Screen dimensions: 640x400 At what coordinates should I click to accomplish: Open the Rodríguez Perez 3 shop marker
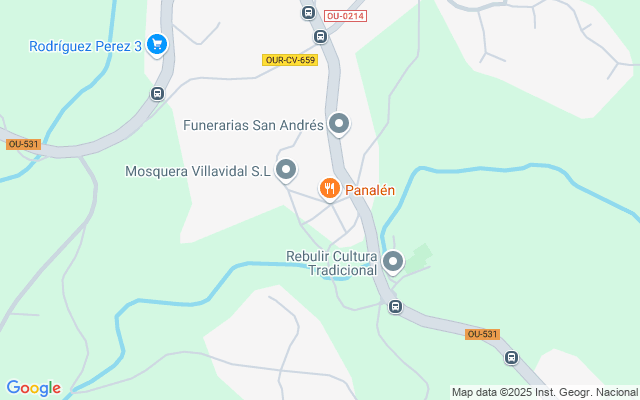pyautogui.click(x=156, y=44)
